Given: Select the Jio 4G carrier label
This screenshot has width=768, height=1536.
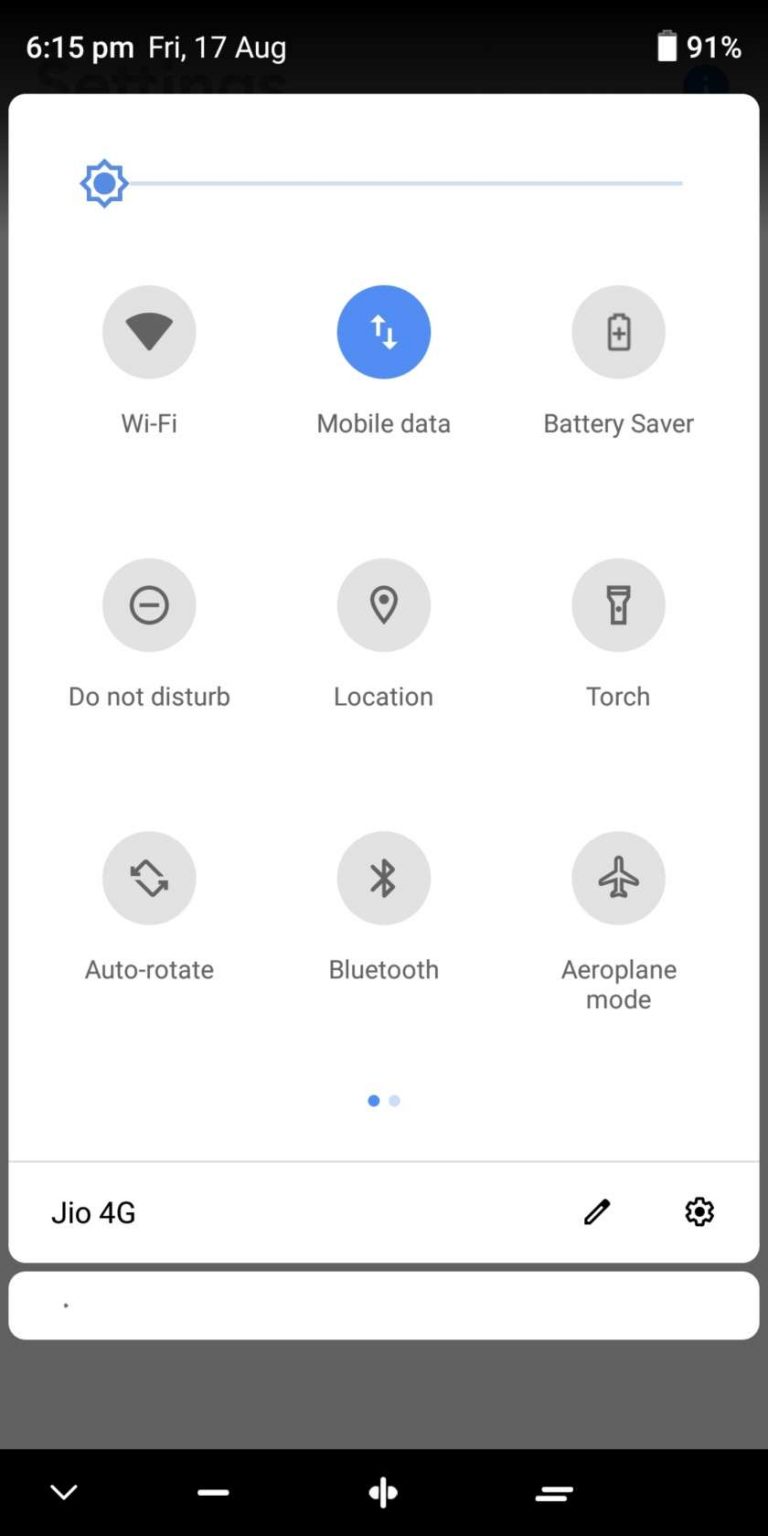Looking at the screenshot, I should click(92, 1211).
